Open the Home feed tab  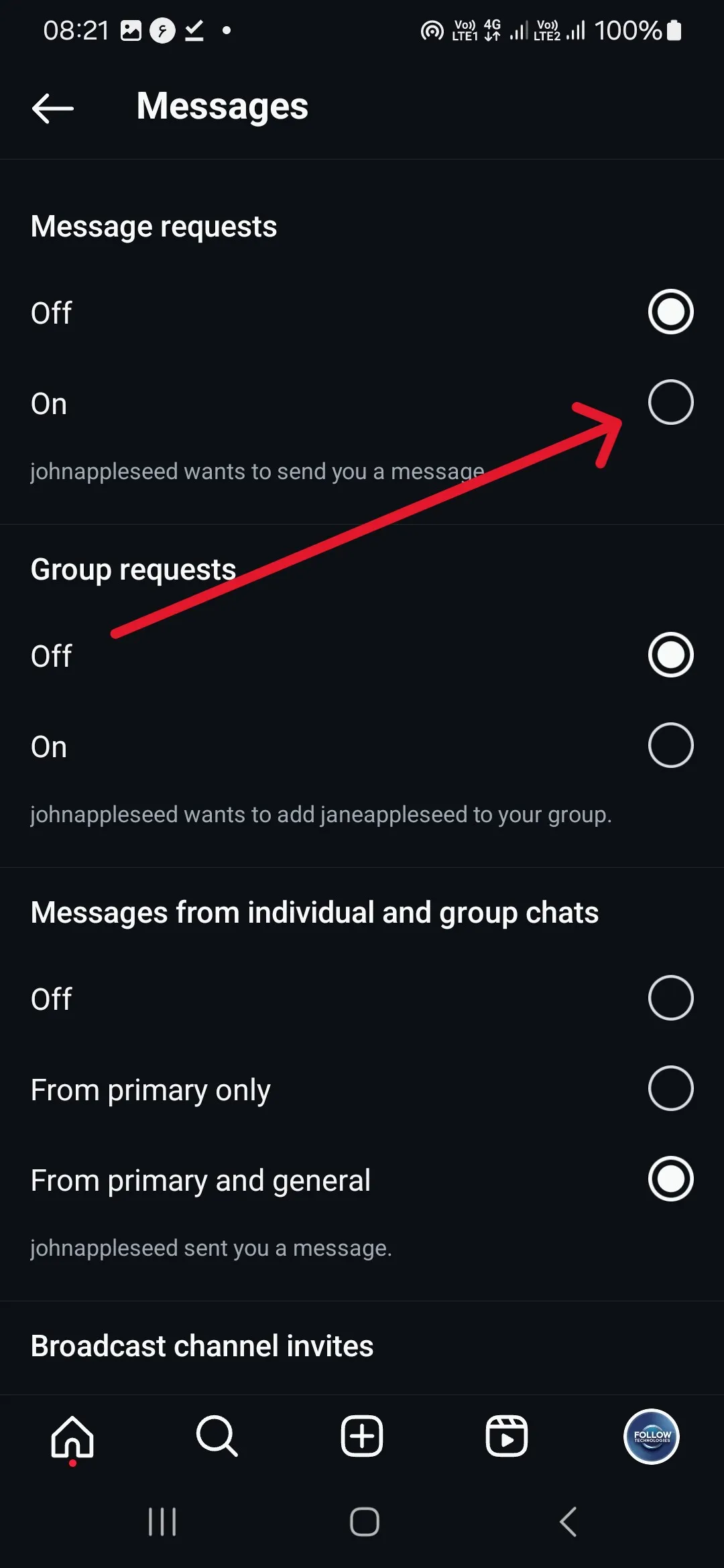click(72, 1437)
